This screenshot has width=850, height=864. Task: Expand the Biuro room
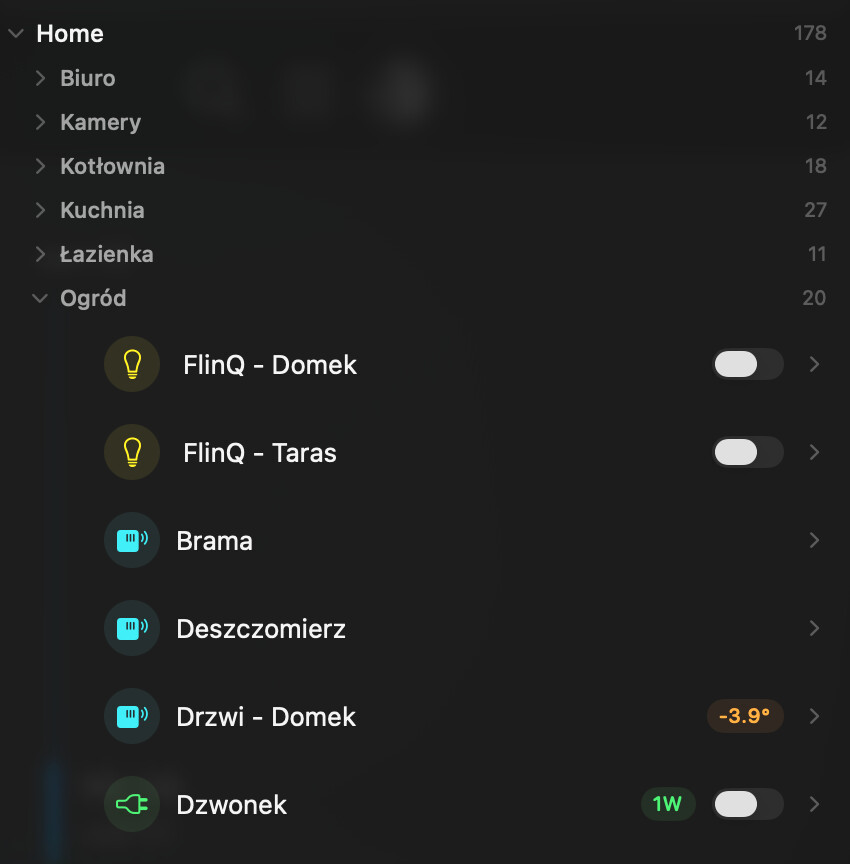point(40,78)
